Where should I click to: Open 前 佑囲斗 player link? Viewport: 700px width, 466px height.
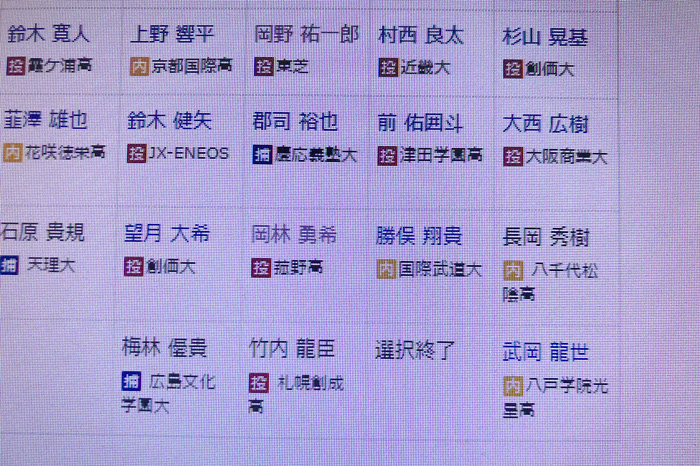click(420, 123)
